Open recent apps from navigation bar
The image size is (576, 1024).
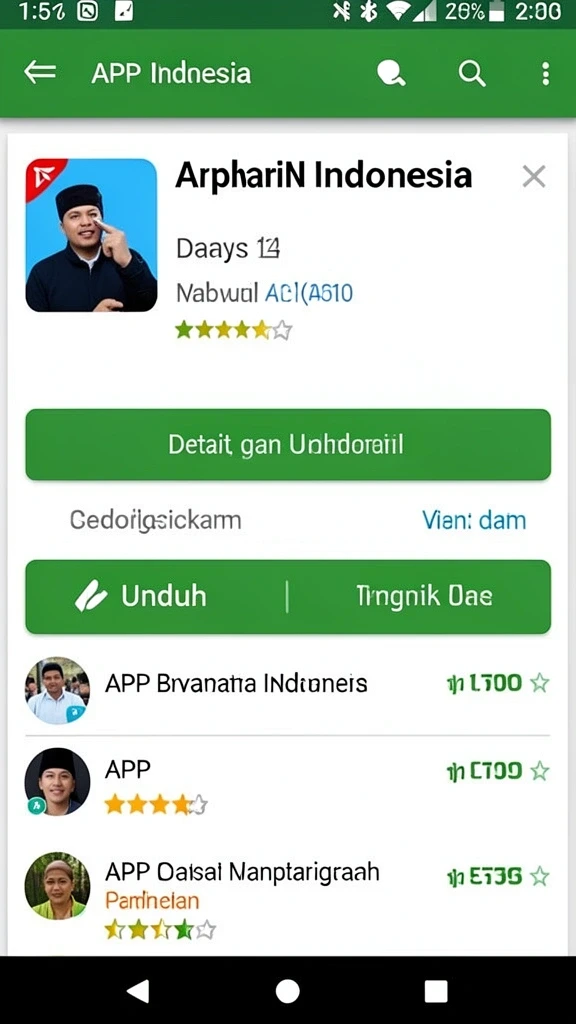(436, 991)
